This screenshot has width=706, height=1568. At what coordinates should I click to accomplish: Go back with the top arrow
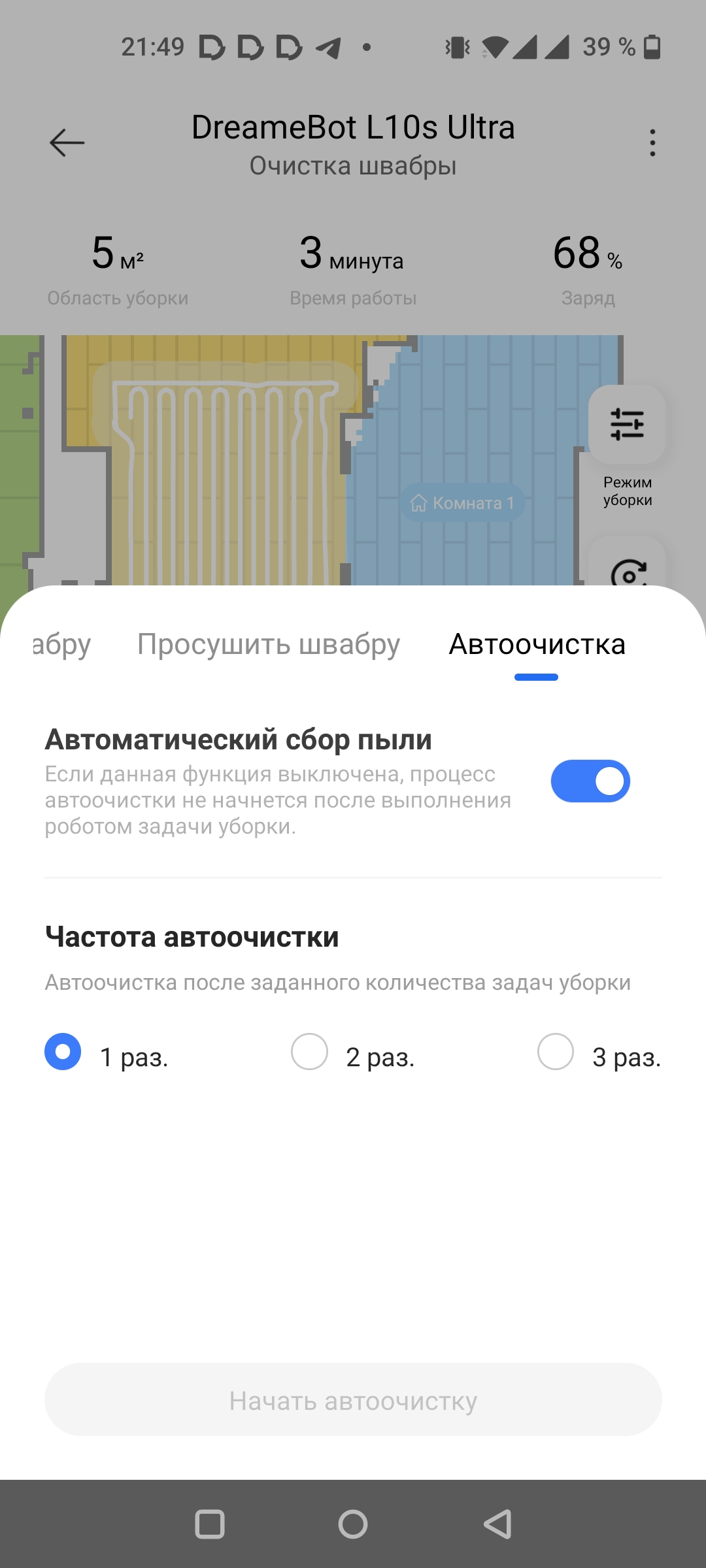[67, 143]
